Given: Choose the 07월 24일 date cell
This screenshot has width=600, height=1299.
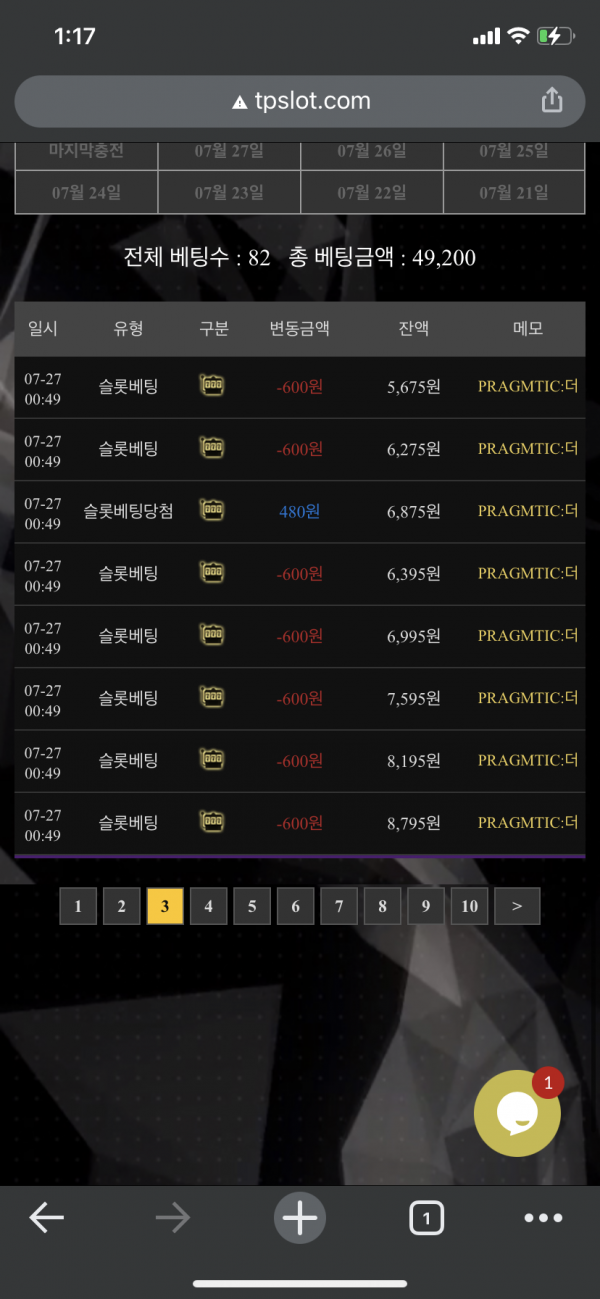Looking at the screenshot, I should tap(86, 192).
